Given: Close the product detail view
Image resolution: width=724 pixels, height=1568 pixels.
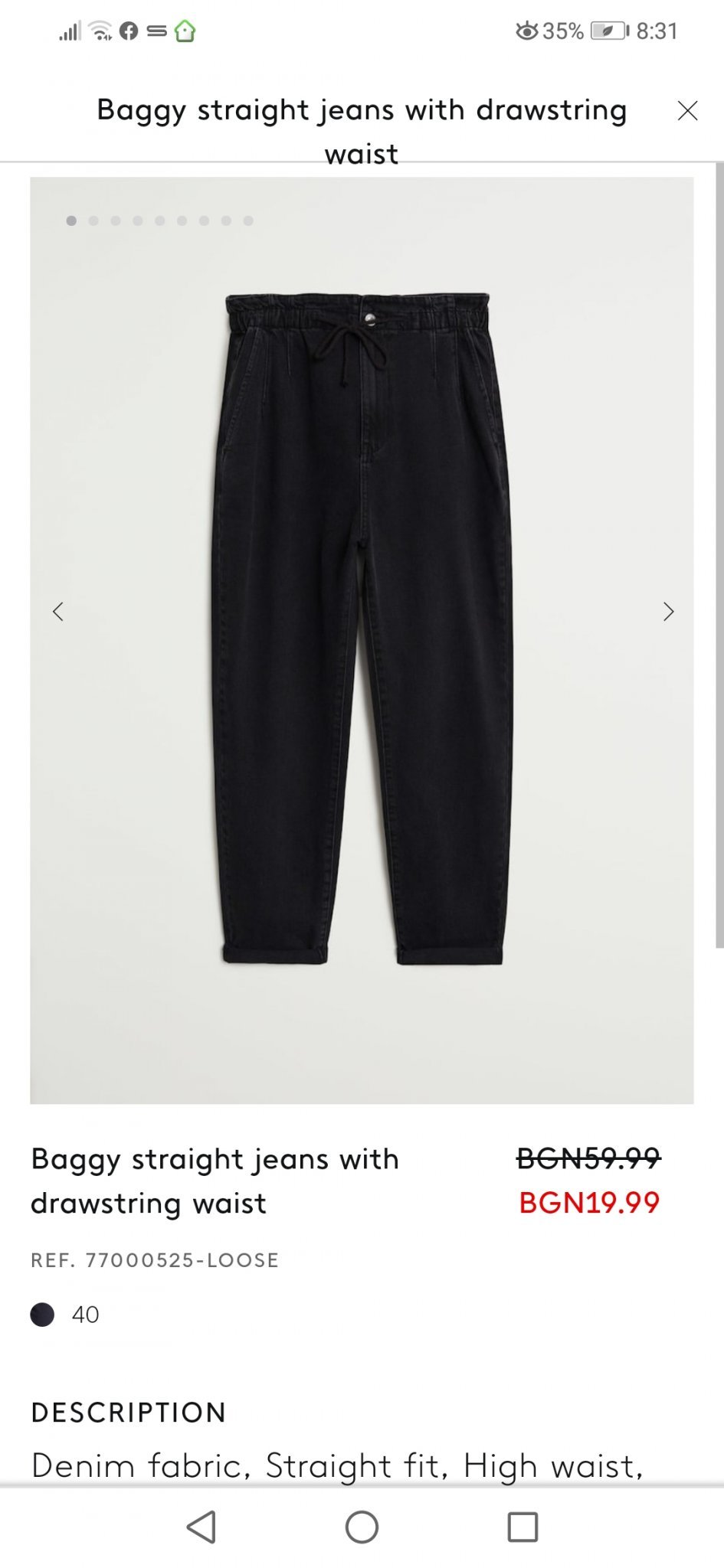Looking at the screenshot, I should coord(687,111).
